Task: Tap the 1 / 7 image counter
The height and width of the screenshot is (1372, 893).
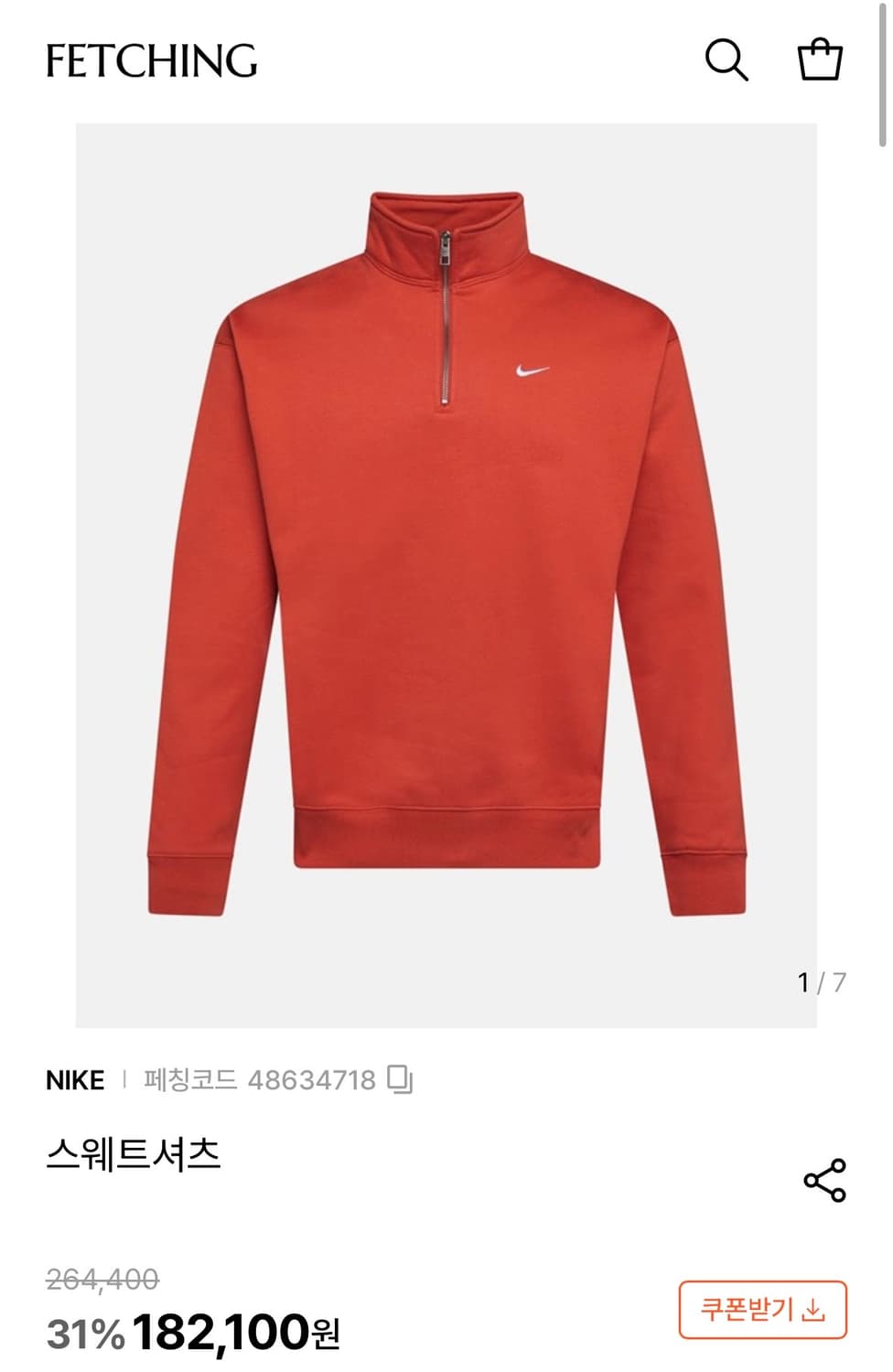Action: 823,981
